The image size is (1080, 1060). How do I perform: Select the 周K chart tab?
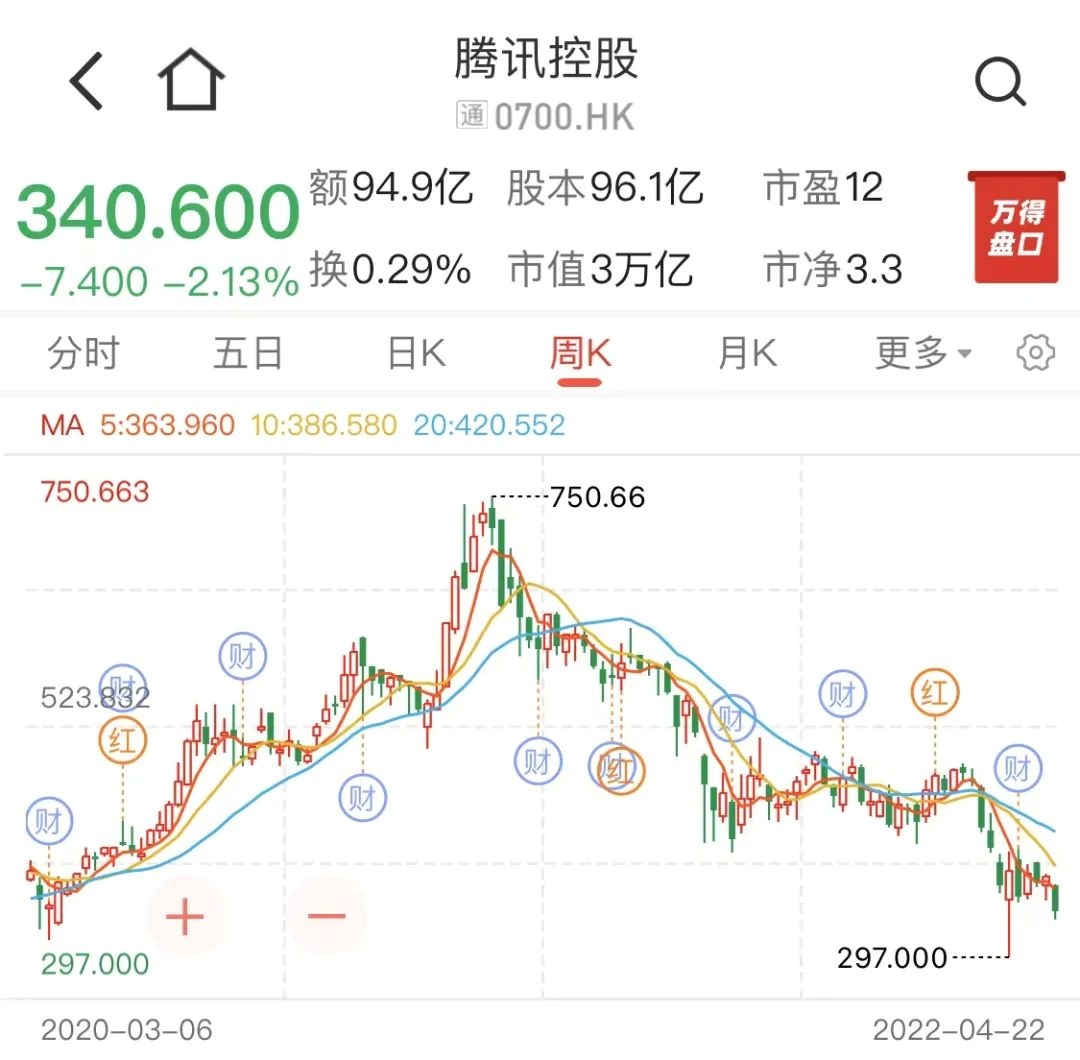click(580, 353)
